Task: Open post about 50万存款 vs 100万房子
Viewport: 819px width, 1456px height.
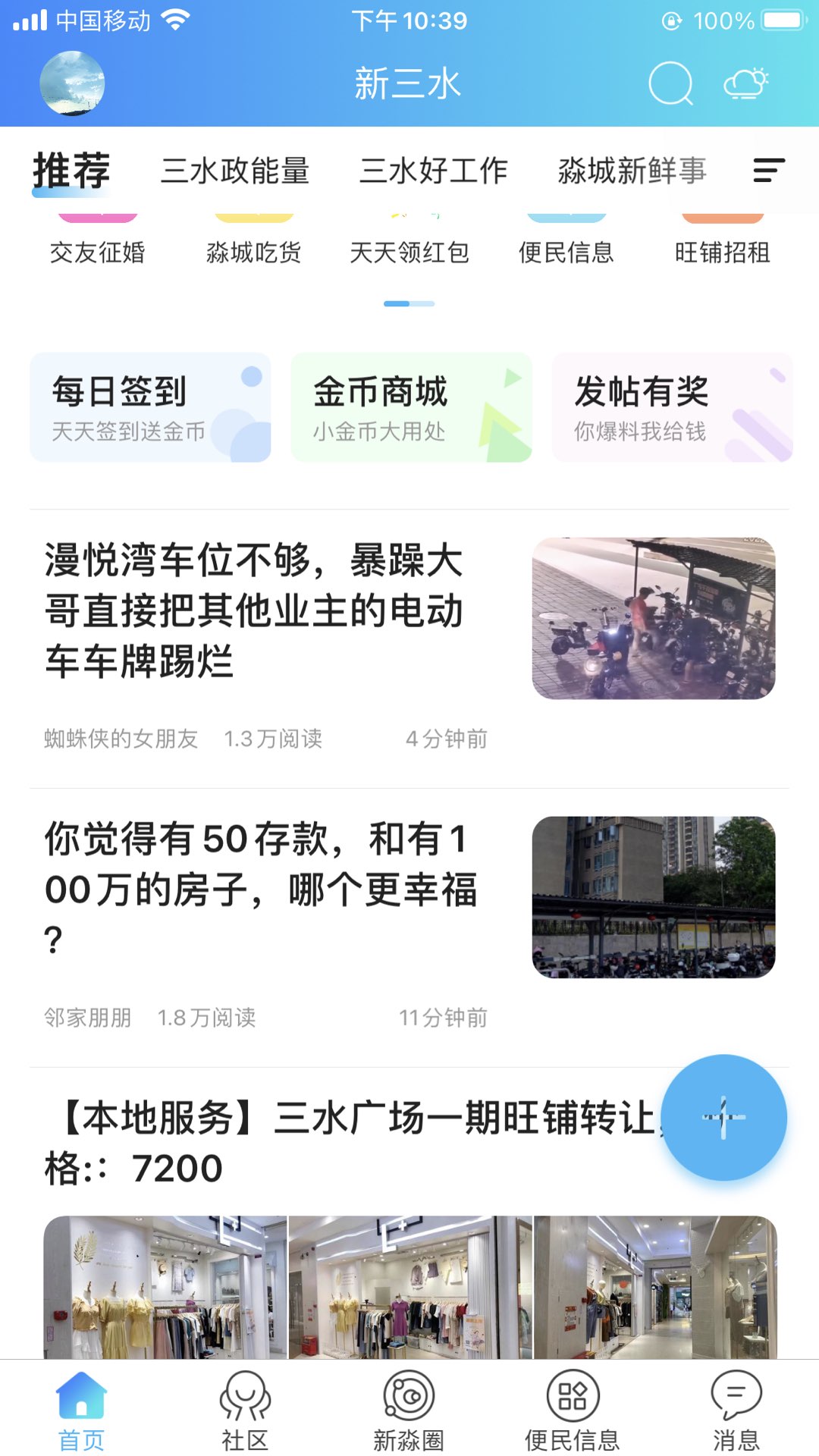Action: (262, 889)
